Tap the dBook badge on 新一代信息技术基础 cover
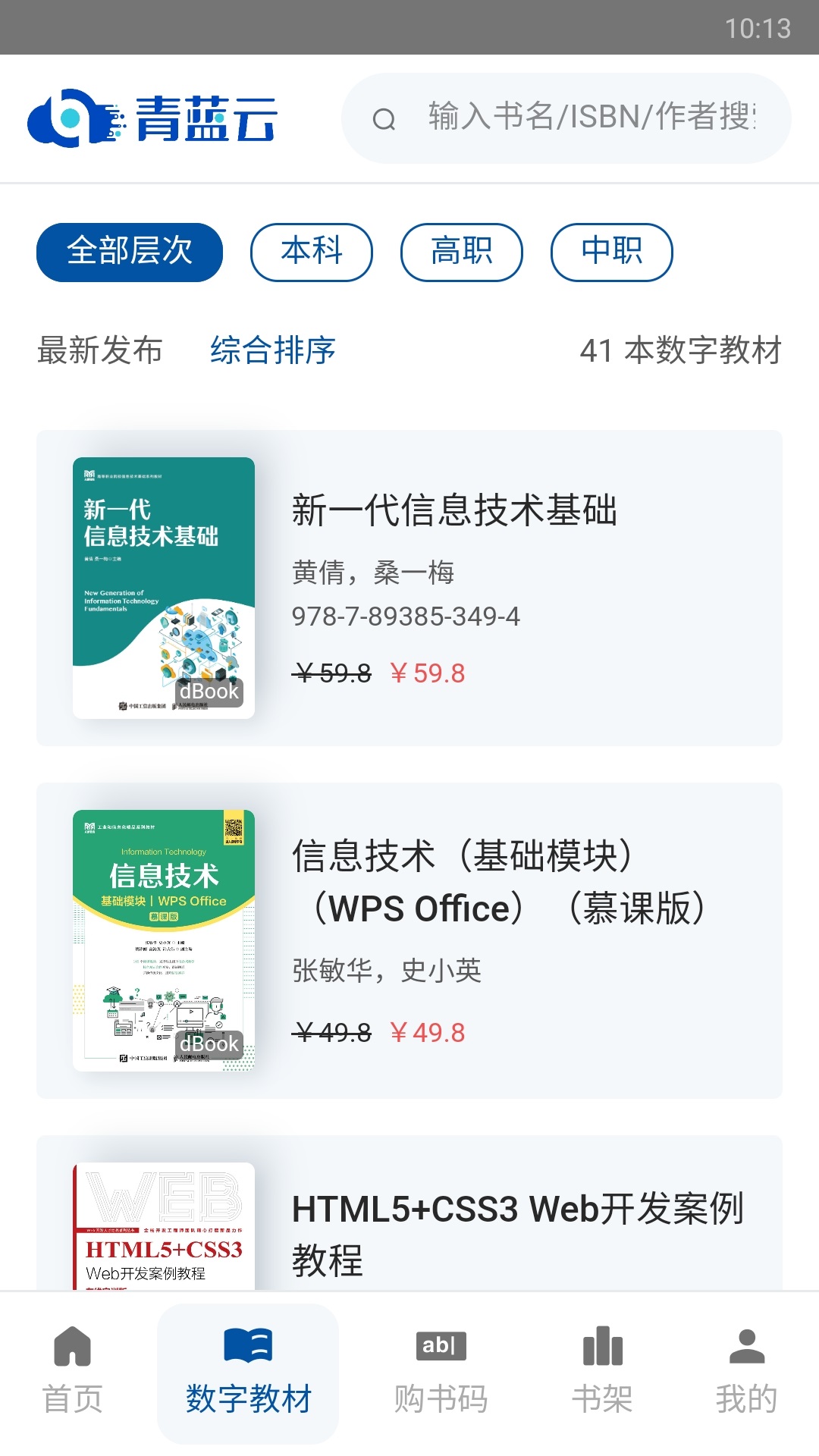 [x=208, y=692]
